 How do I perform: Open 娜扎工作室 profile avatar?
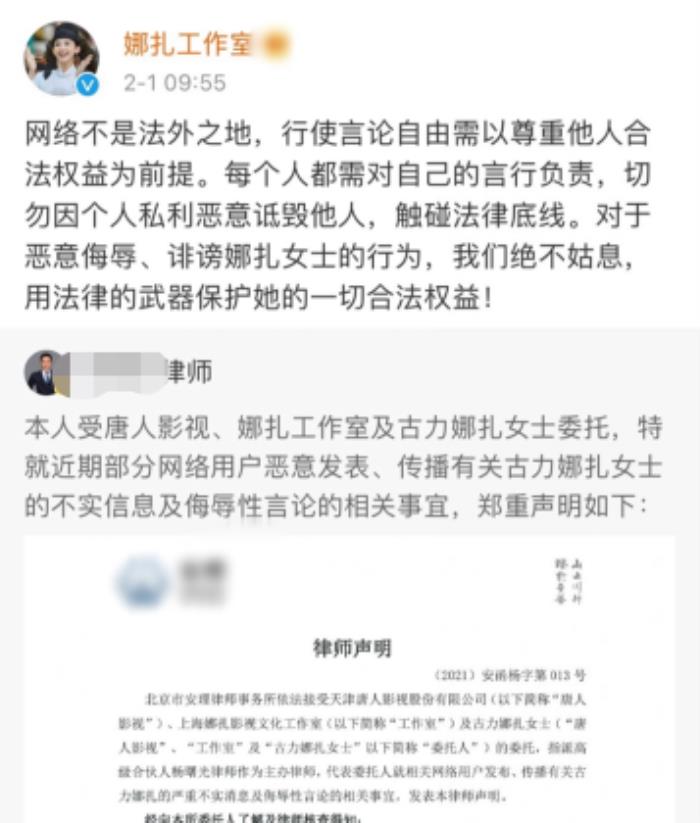point(61,58)
